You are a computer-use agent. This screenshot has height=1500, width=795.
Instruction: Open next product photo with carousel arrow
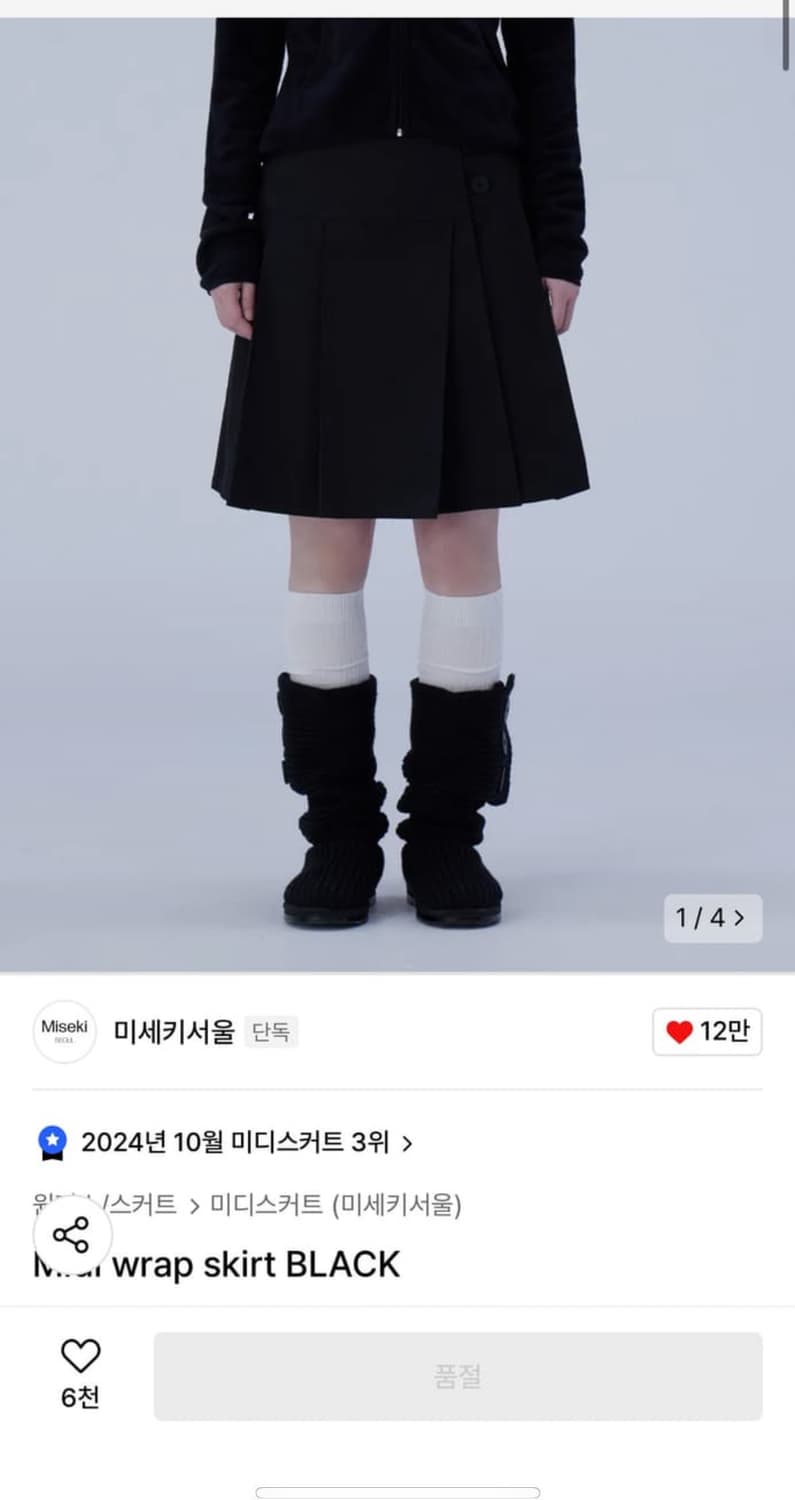(739, 918)
